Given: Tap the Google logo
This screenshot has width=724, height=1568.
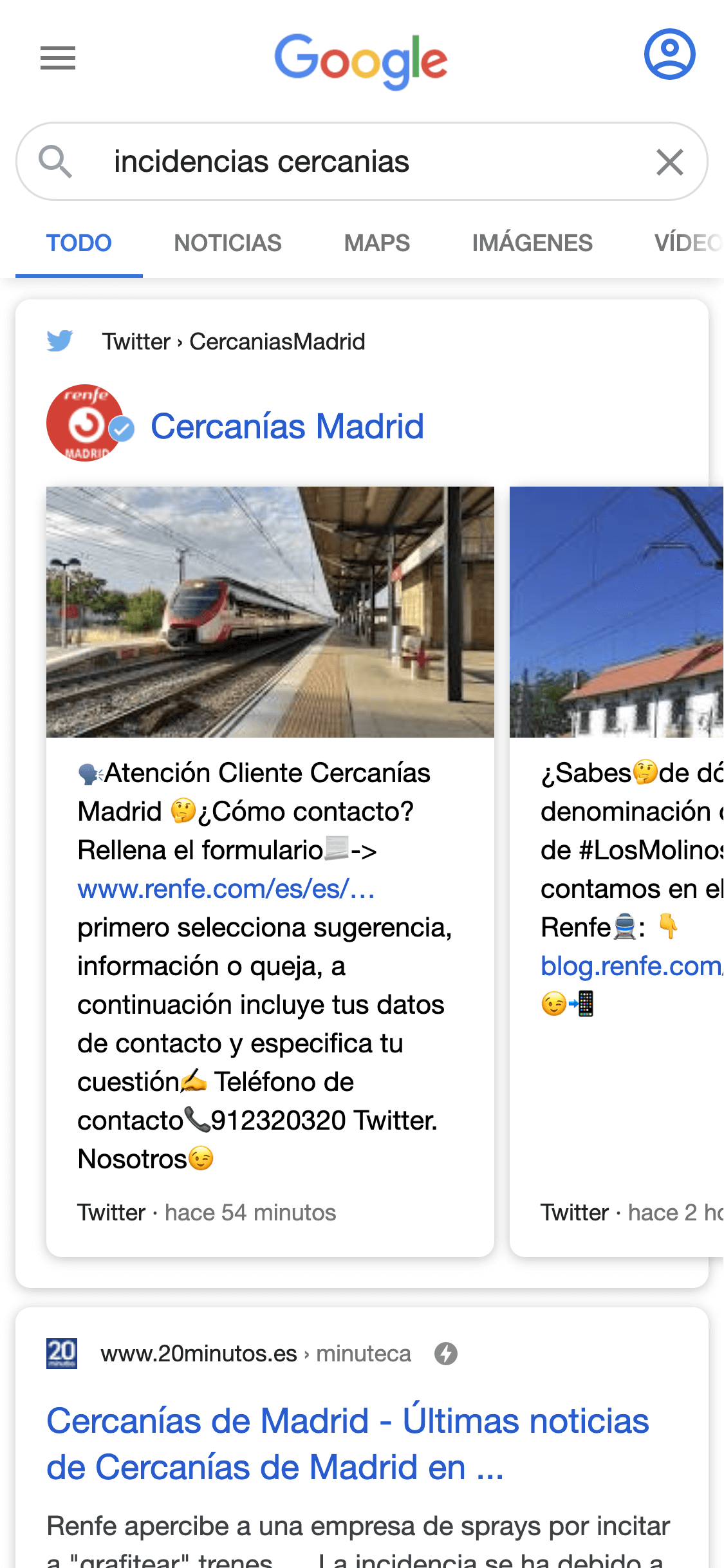Looking at the screenshot, I should (361, 60).
